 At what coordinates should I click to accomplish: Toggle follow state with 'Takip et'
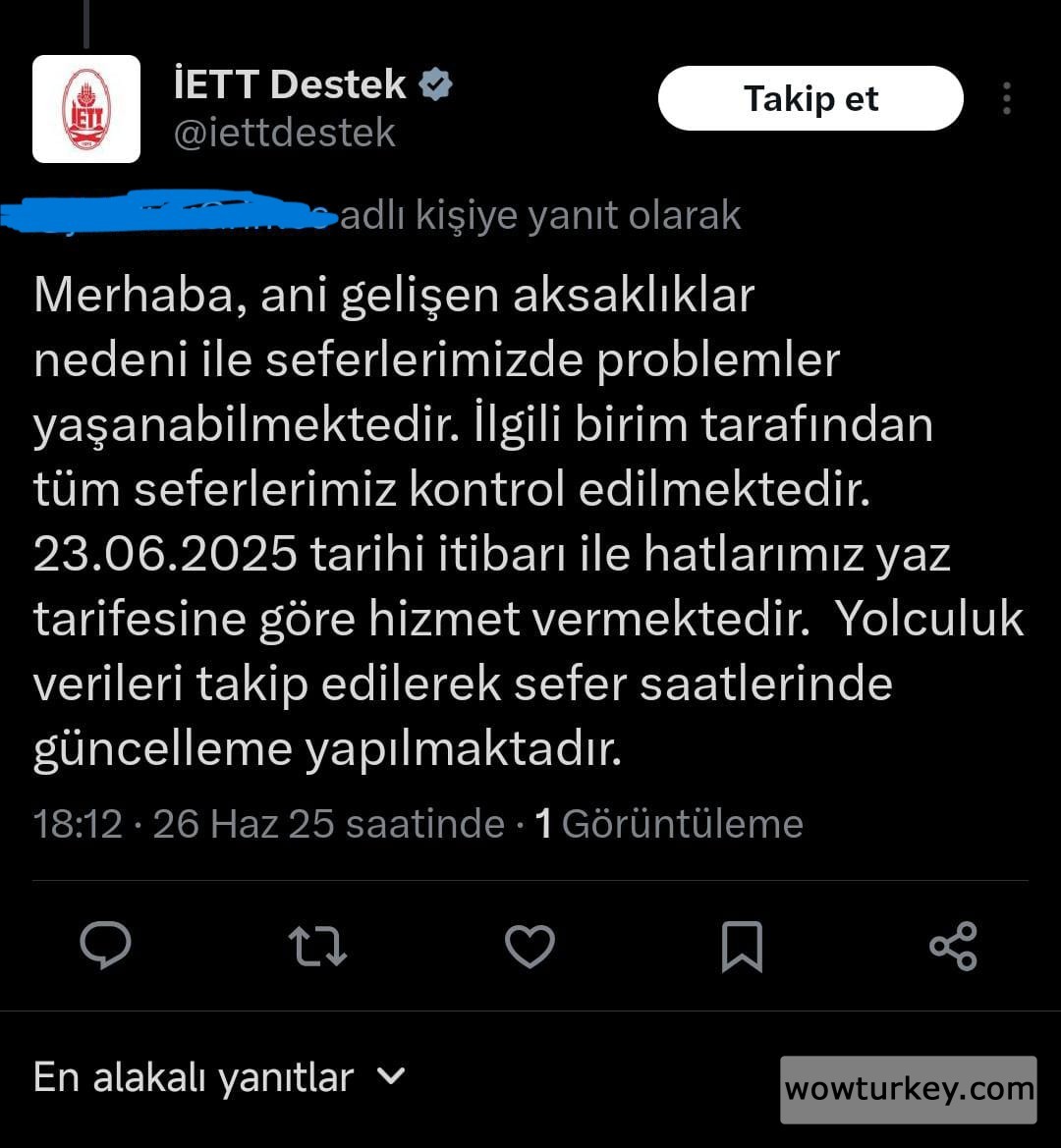810,98
